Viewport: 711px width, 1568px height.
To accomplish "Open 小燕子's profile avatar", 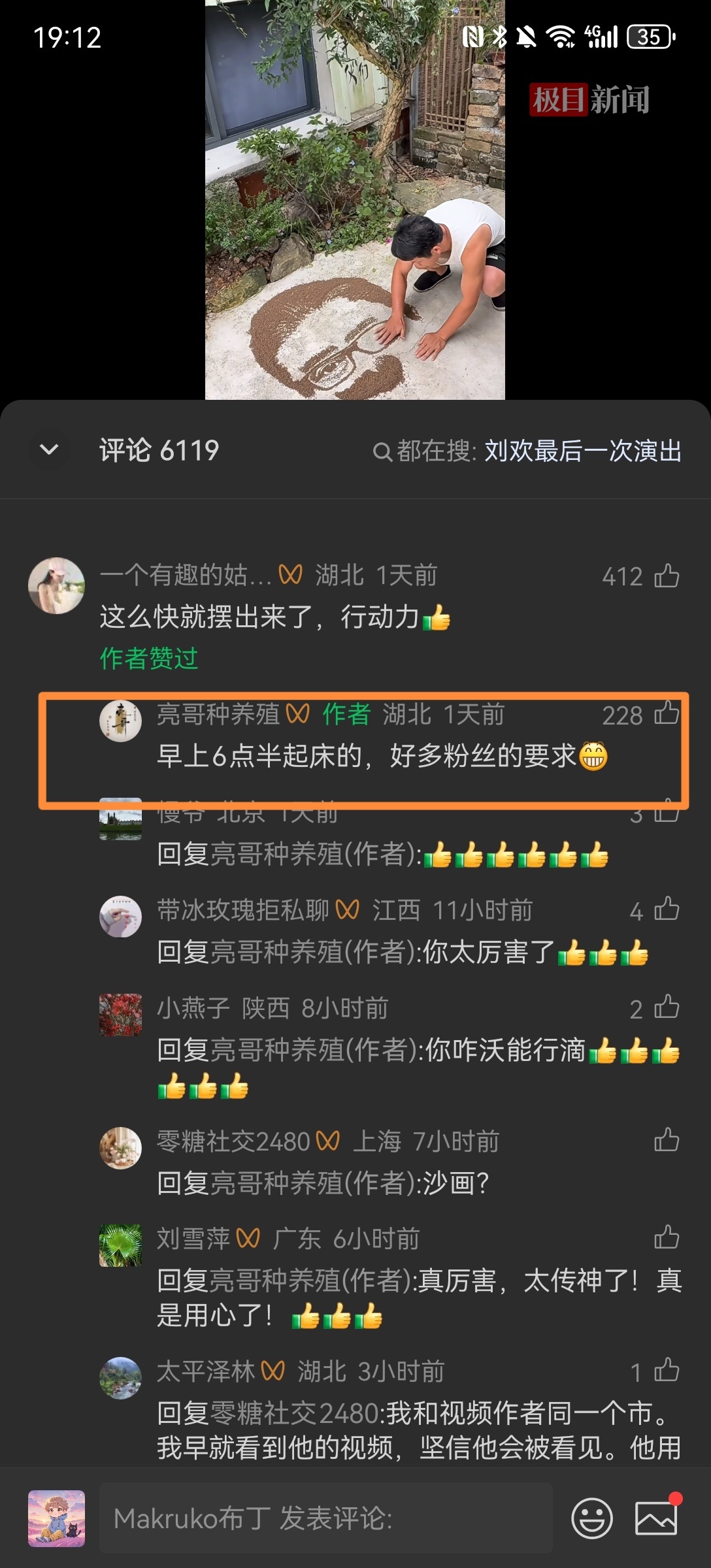I will [x=120, y=1015].
